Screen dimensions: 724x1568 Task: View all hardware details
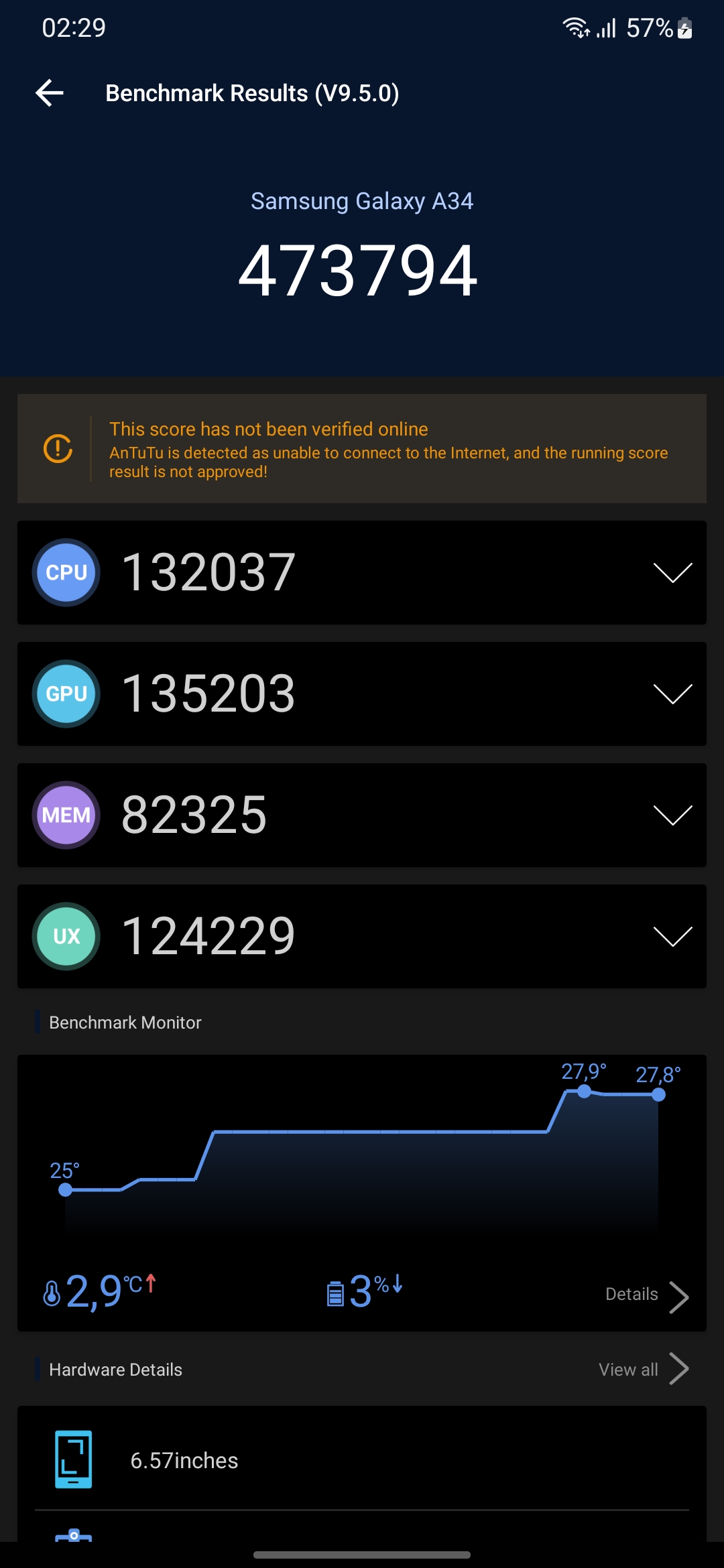pyautogui.click(x=642, y=1370)
